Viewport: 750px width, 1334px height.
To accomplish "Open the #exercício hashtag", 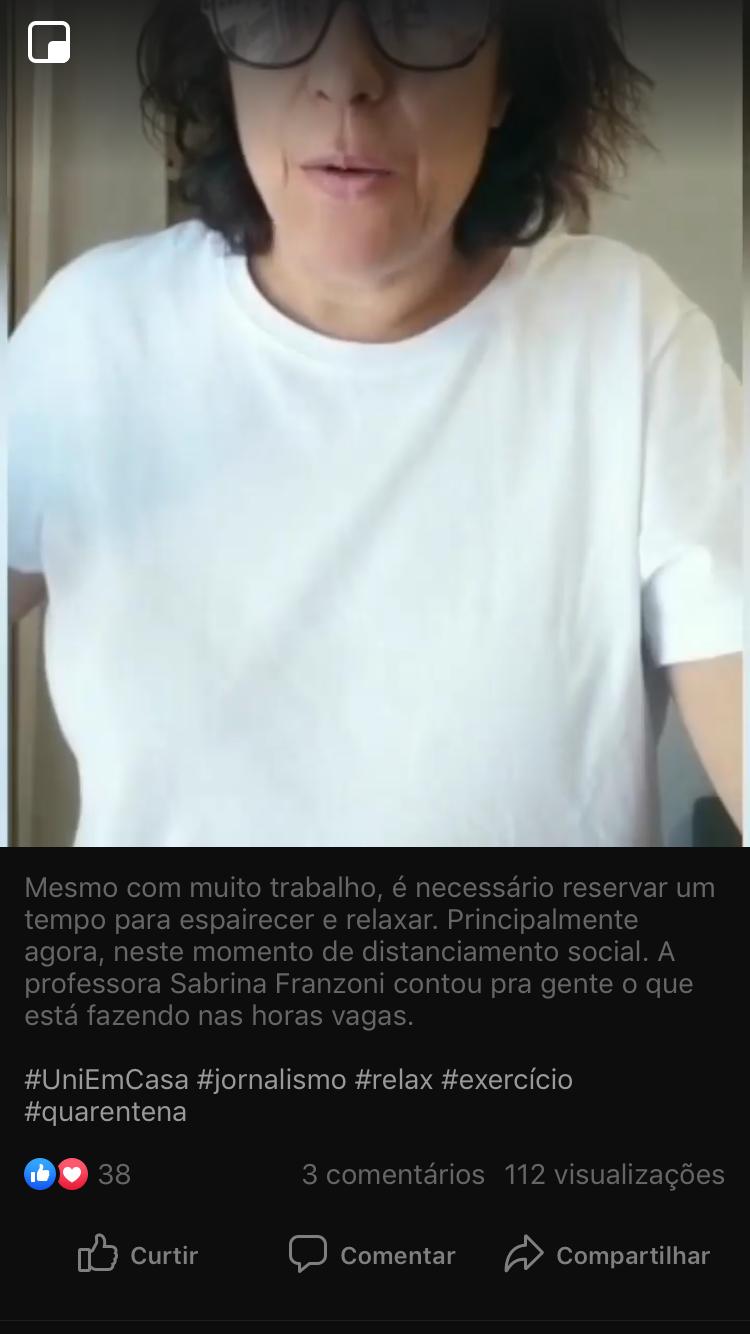I will [507, 1080].
